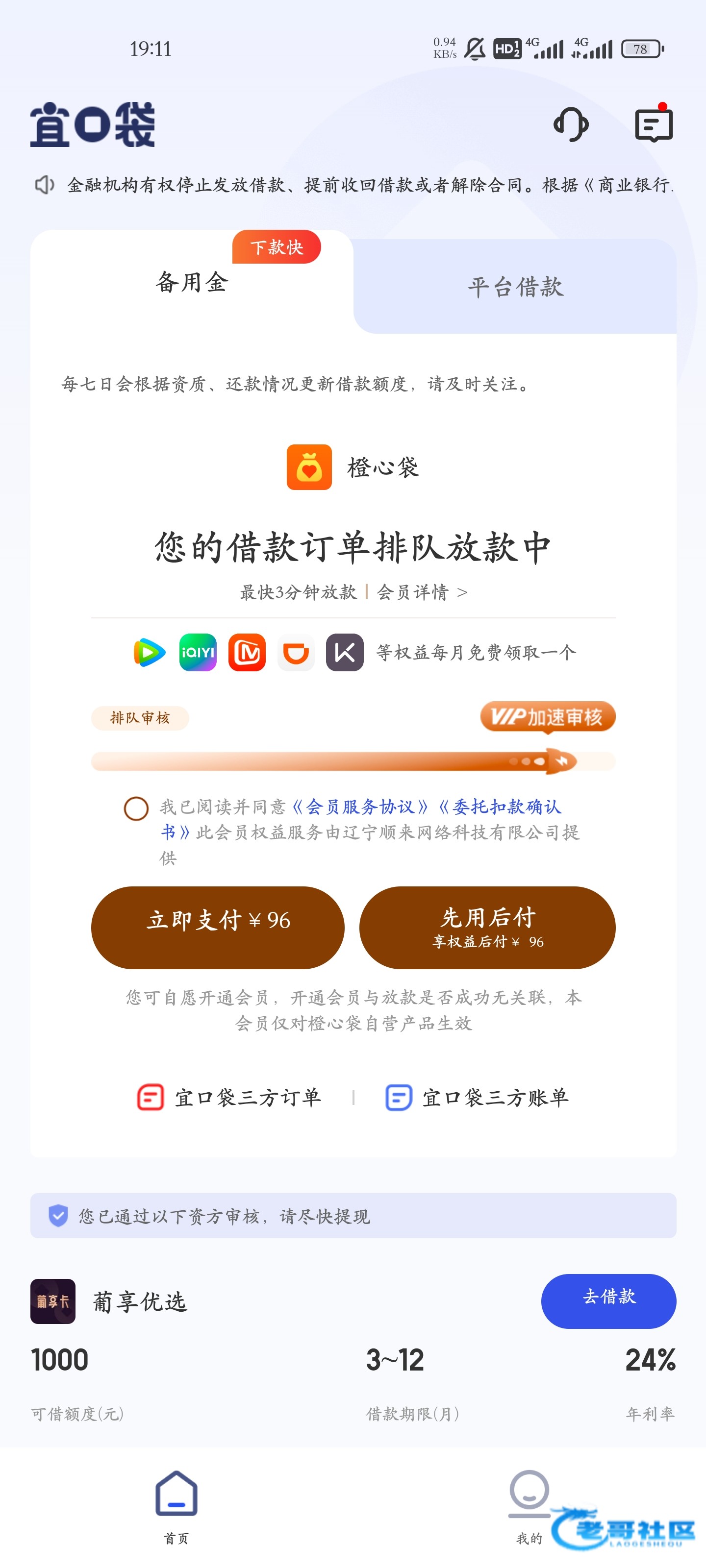Open 宜口袋三方订单
The height and width of the screenshot is (1568, 706).
229,1098
